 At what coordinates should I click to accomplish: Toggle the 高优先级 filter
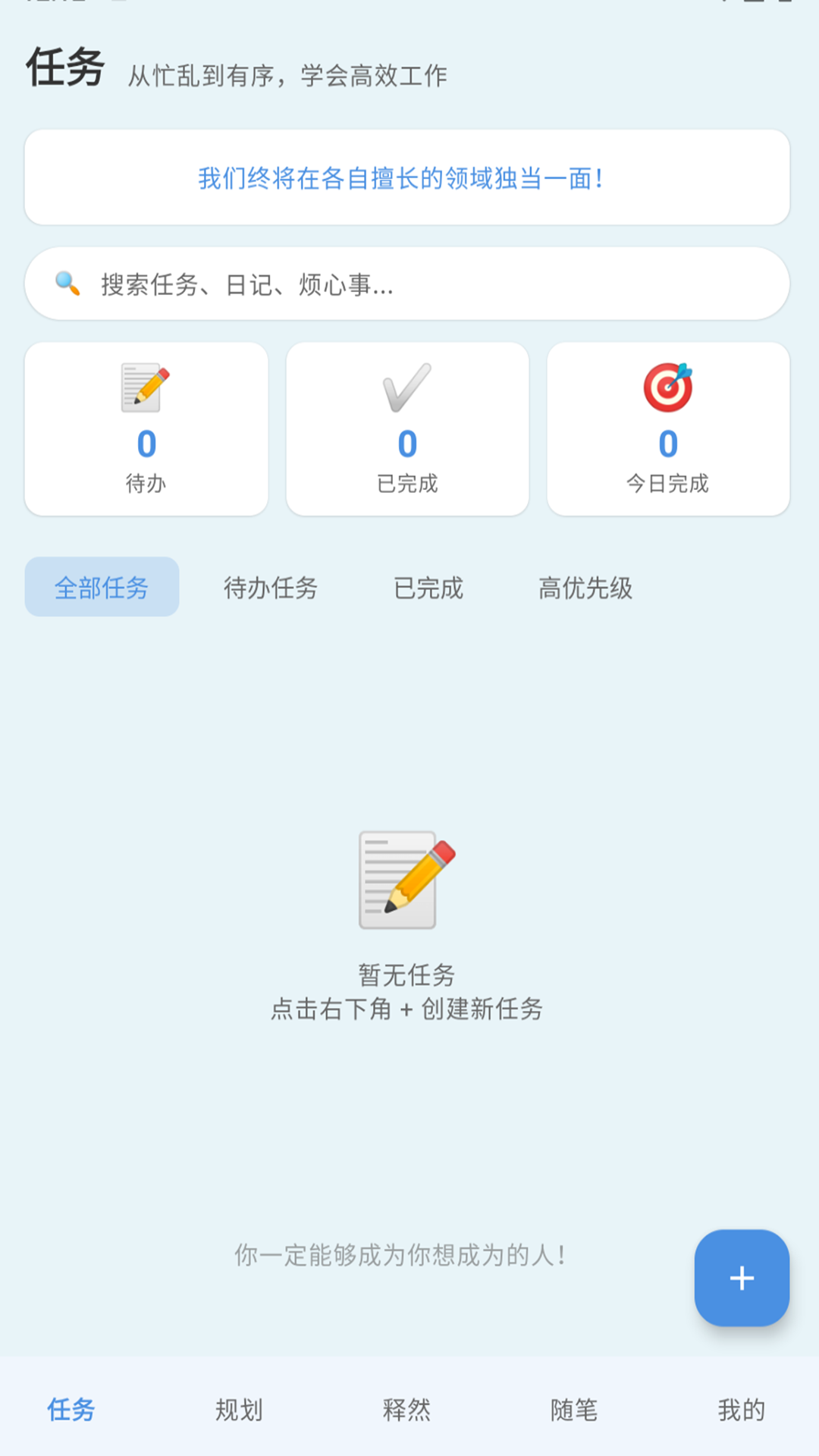coord(586,588)
